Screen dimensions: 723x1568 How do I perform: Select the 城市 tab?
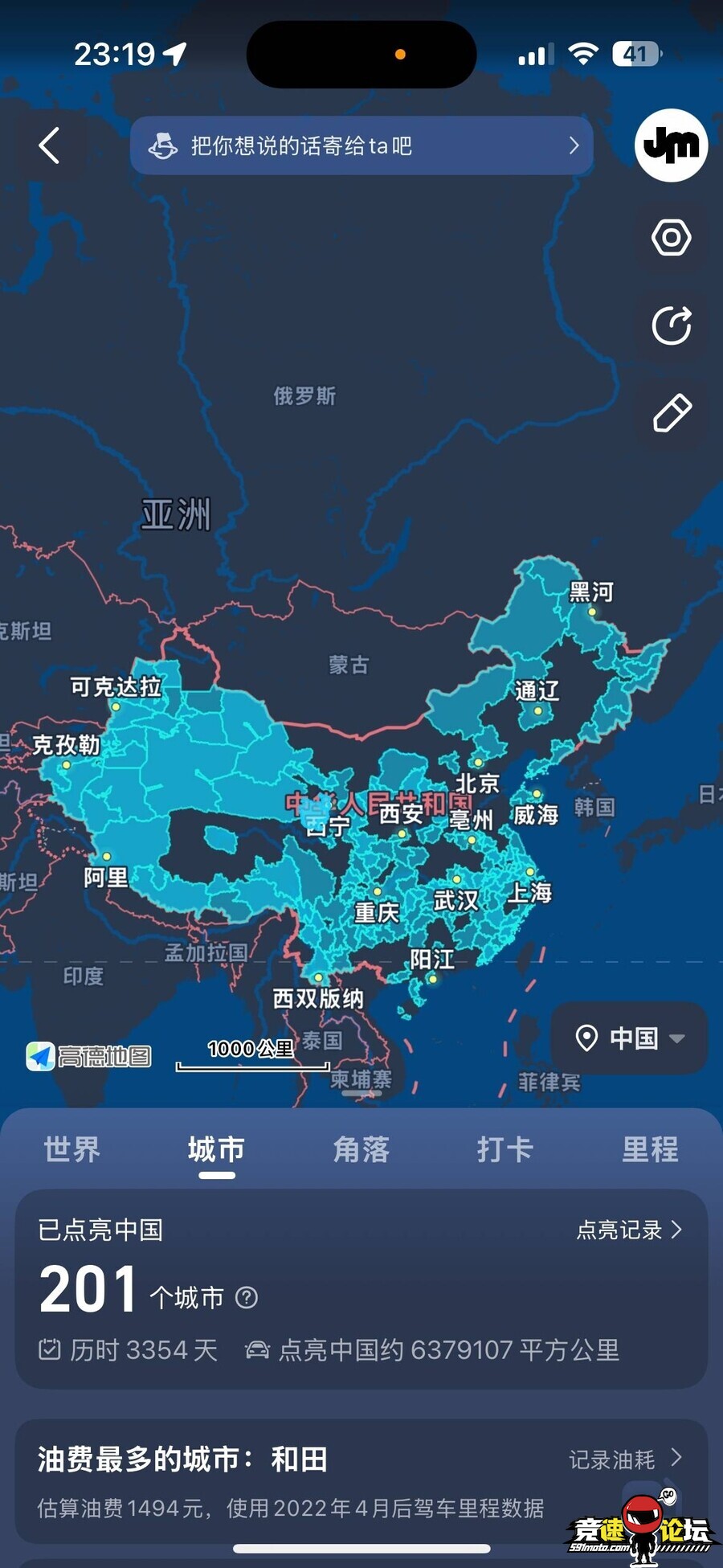point(217,1149)
